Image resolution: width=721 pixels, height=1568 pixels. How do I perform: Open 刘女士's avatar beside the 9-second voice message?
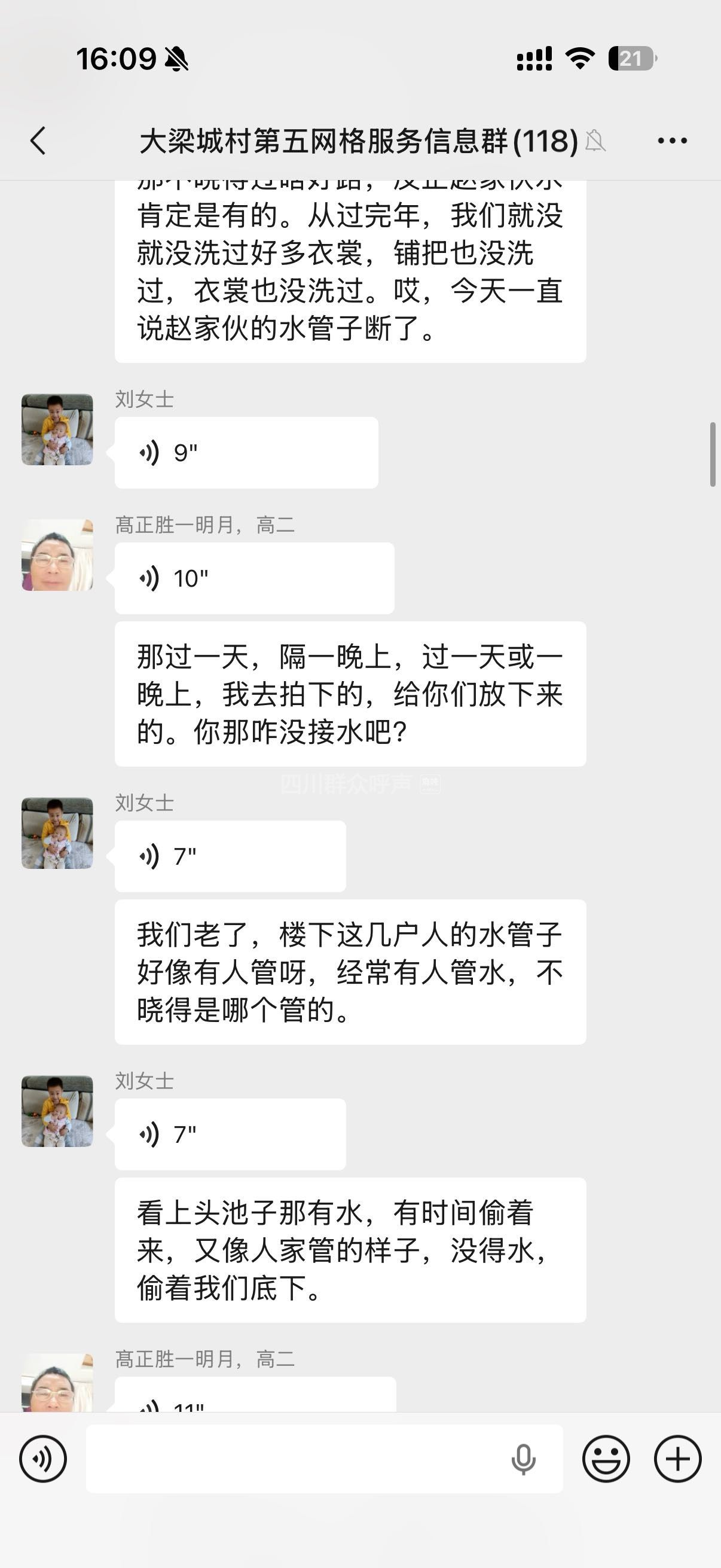[57, 429]
